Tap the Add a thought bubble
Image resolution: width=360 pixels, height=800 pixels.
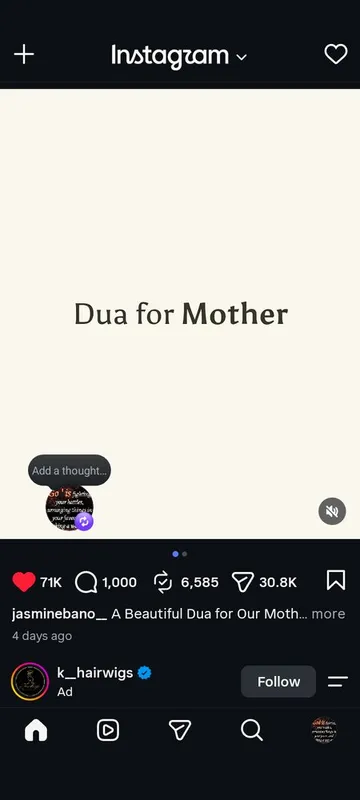coord(69,470)
